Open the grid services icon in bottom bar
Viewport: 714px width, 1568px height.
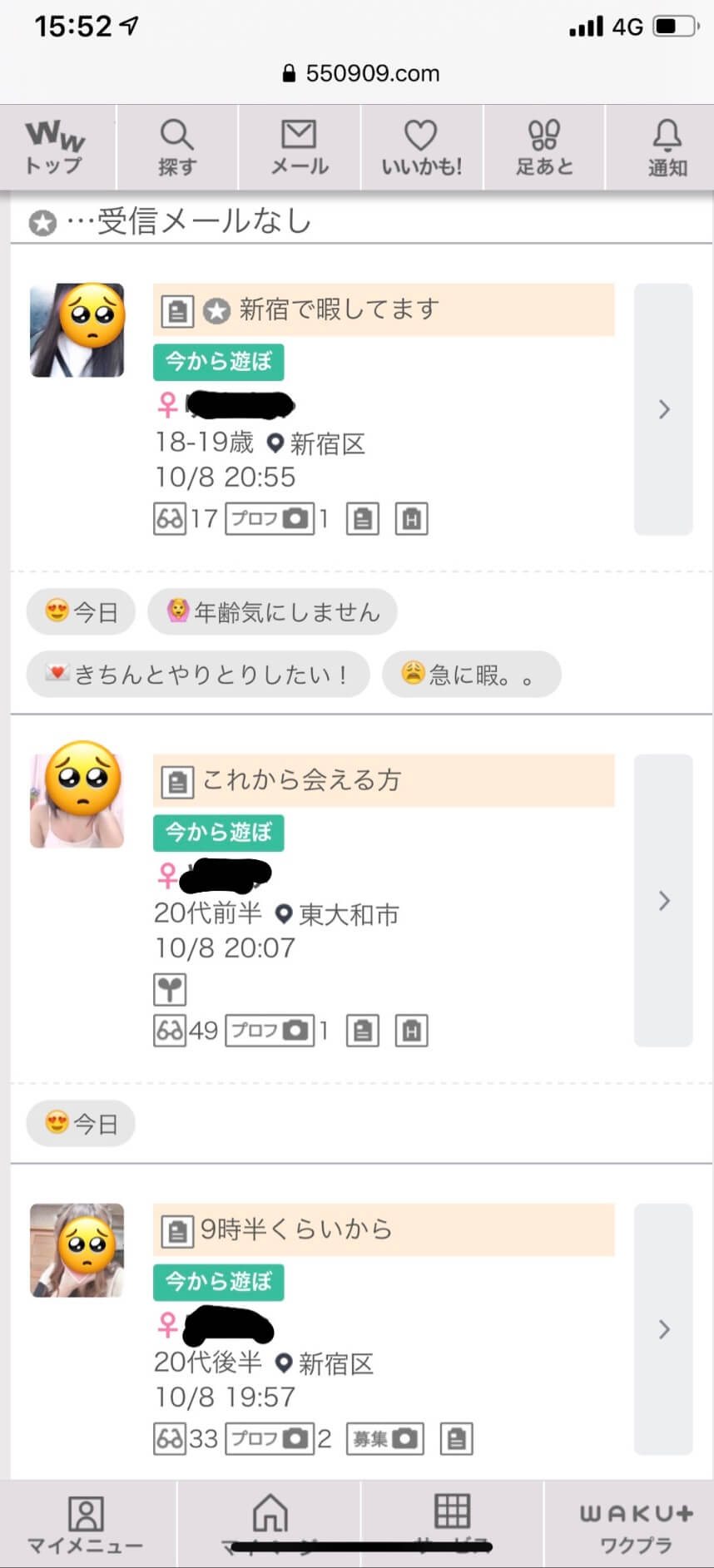pyautogui.click(x=452, y=1513)
